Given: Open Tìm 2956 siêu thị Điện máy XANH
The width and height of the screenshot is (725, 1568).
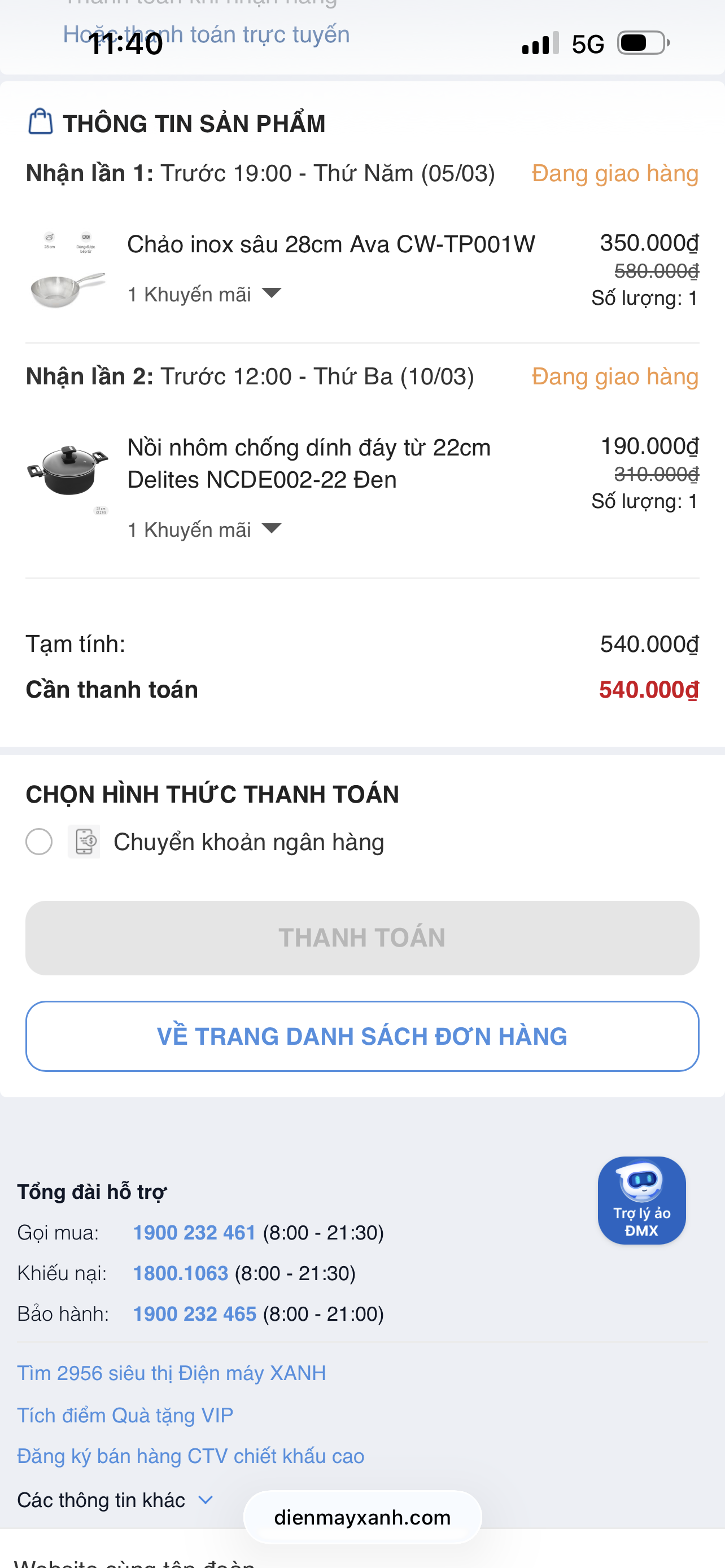Looking at the screenshot, I should click(x=171, y=1373).
